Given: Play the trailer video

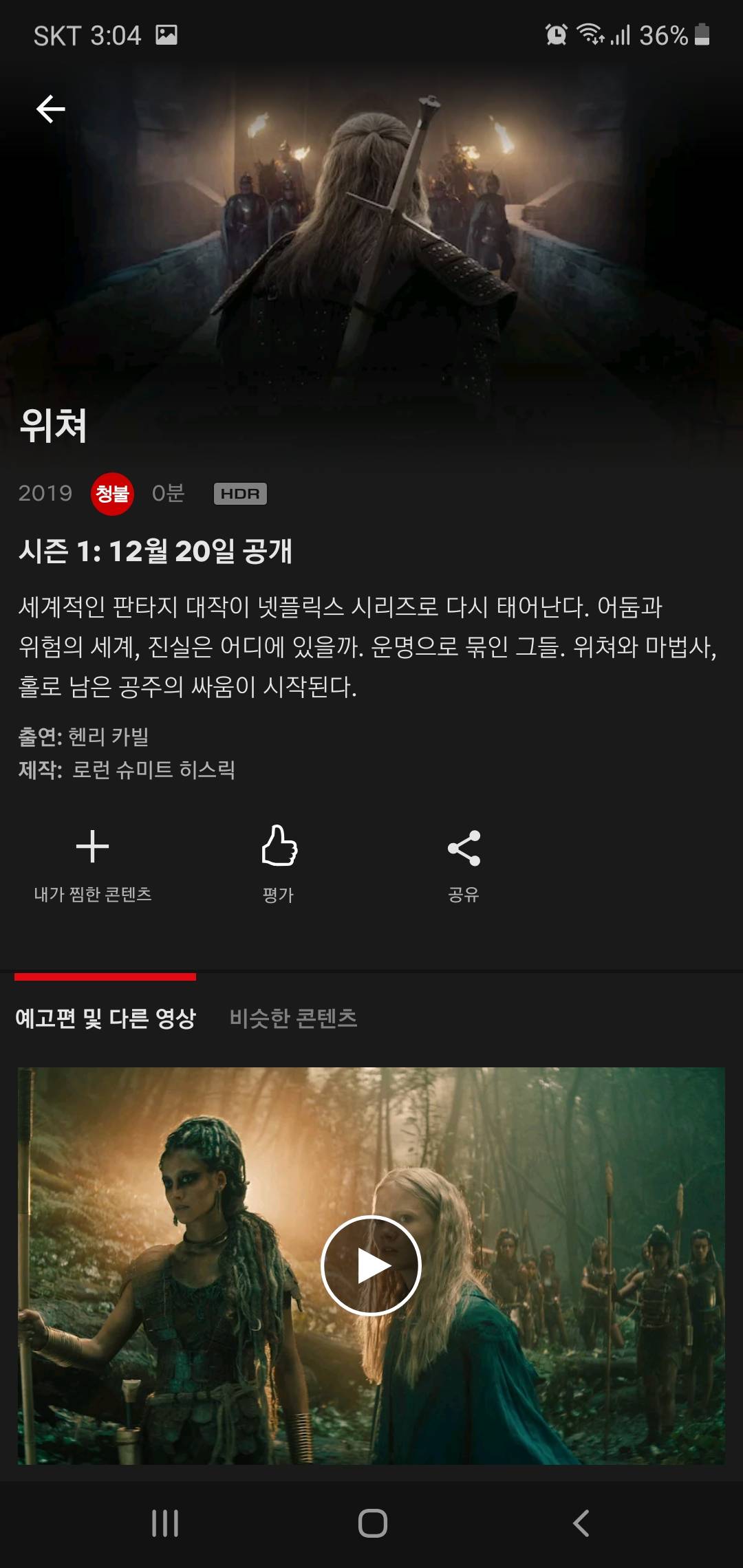Looking at the screenshot, I should (371, 1265).
